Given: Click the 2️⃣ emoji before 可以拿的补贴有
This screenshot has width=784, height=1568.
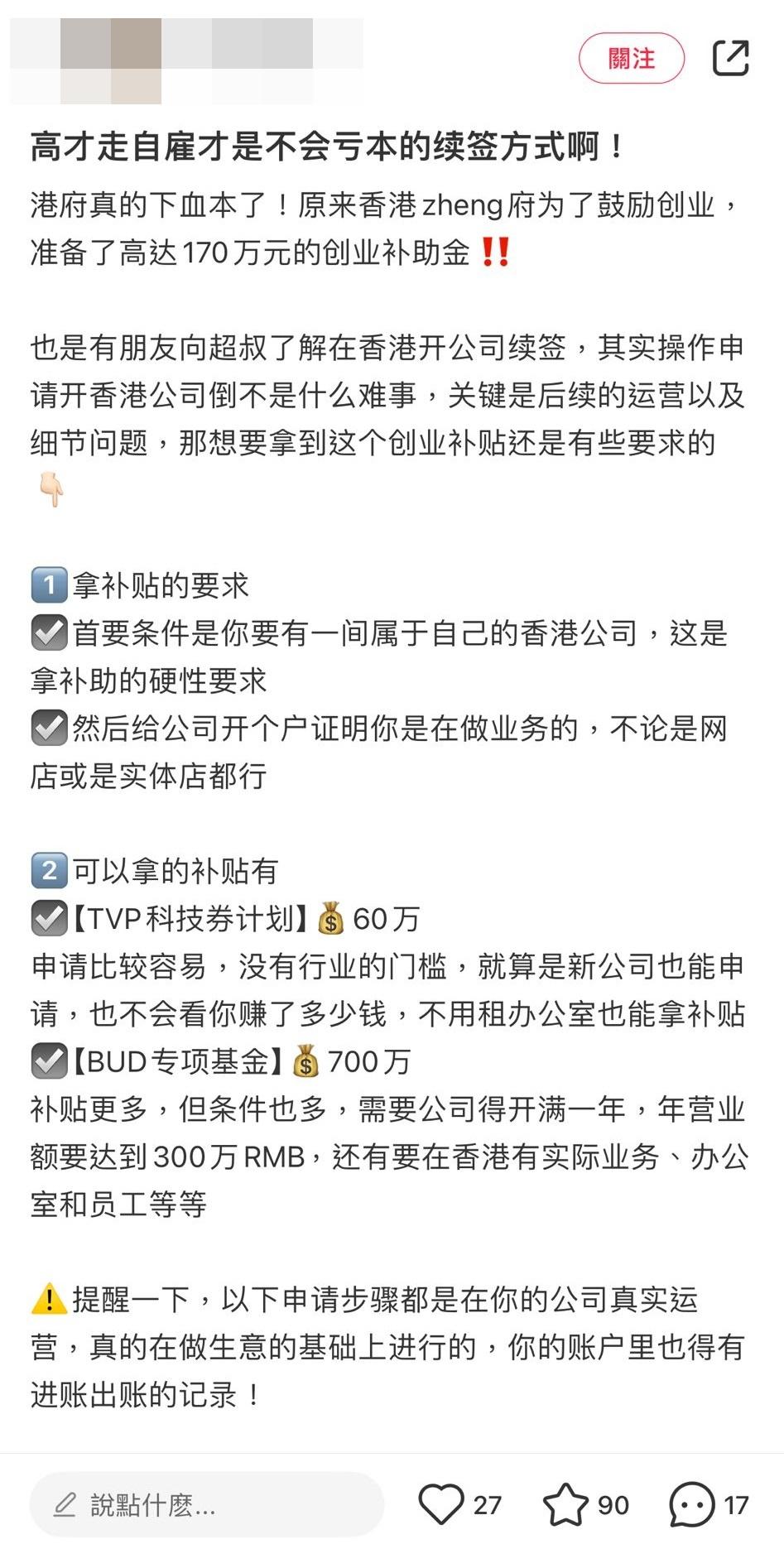Looking at the screenshot, I should pyautogui.click(x=50, y=868).
